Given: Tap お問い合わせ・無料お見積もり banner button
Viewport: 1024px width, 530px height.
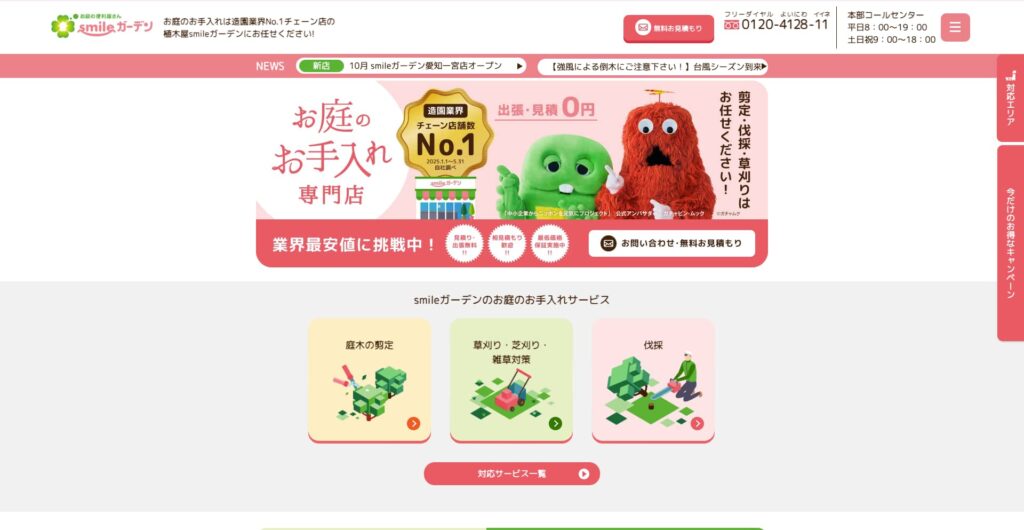Looking at the screenshot, I should (671, 243).
